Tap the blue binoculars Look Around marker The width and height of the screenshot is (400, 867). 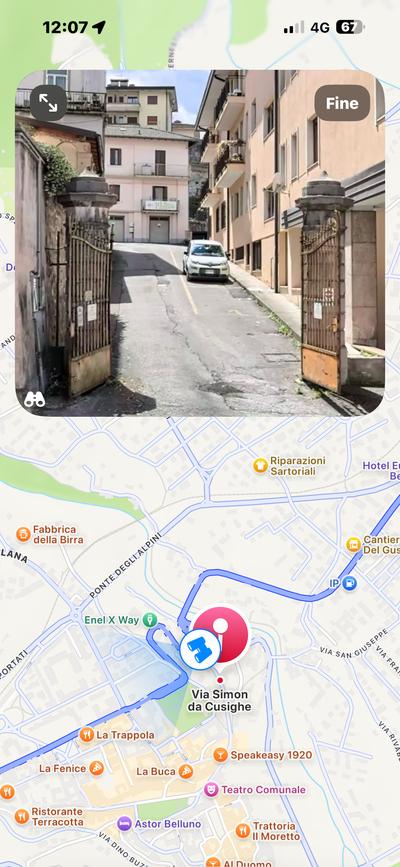coord(200,649)
